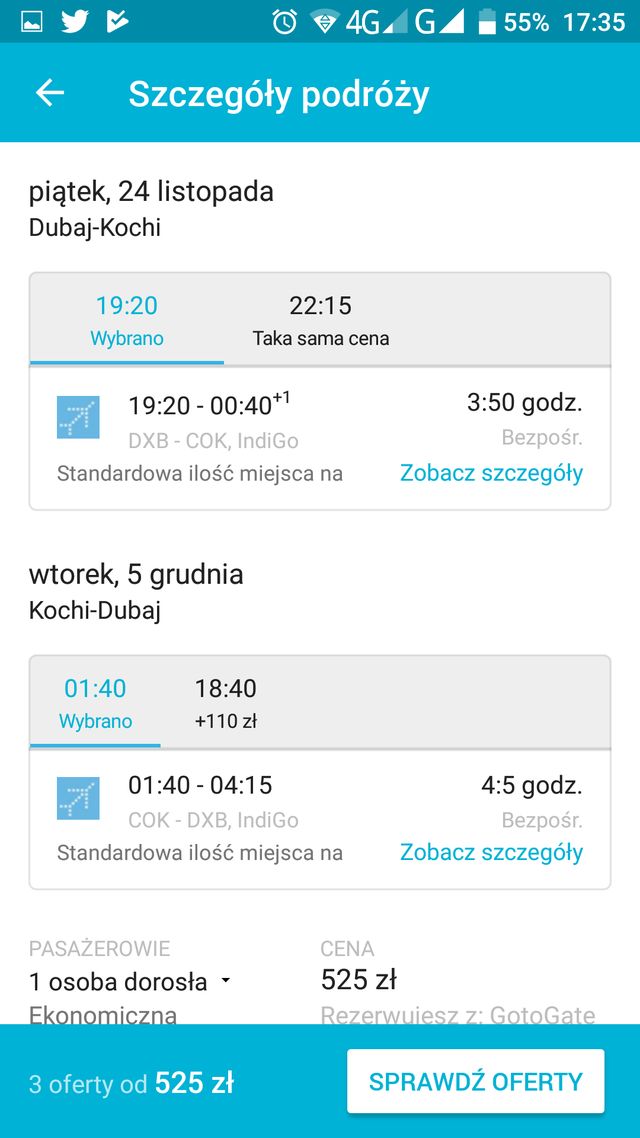
Task: Switch to the 22:15 departure option
Action: [321, 319]
